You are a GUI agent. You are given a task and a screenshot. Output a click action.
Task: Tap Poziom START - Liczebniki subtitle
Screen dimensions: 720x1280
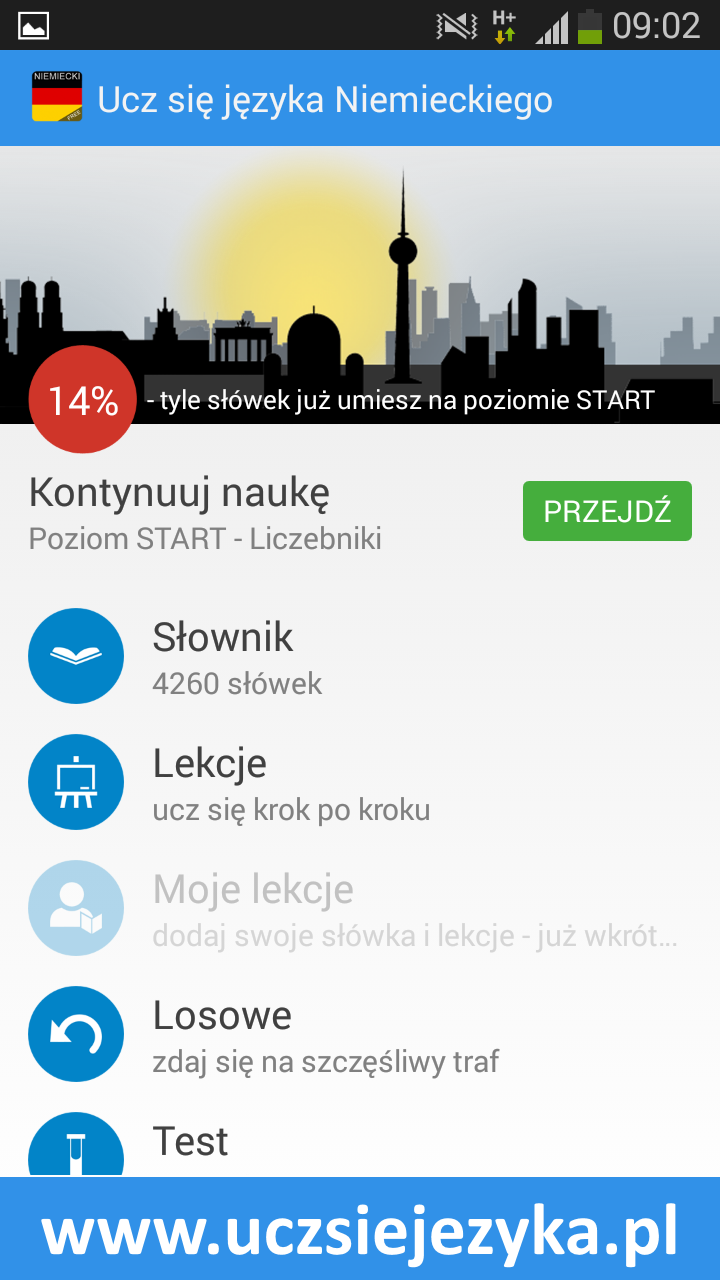[x=205, y=539]
